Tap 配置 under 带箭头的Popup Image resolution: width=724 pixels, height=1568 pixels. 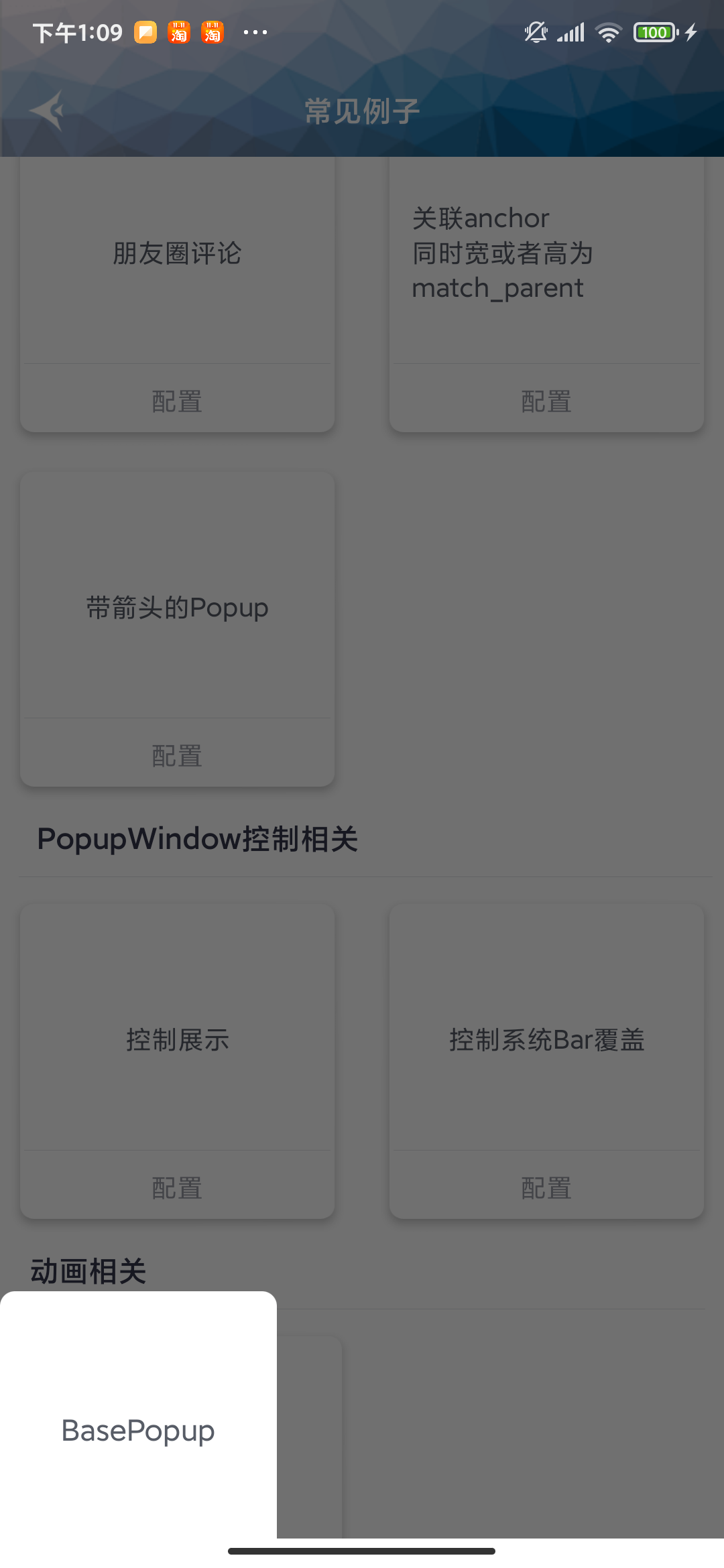pyautogui.click(x=177, y=755)
